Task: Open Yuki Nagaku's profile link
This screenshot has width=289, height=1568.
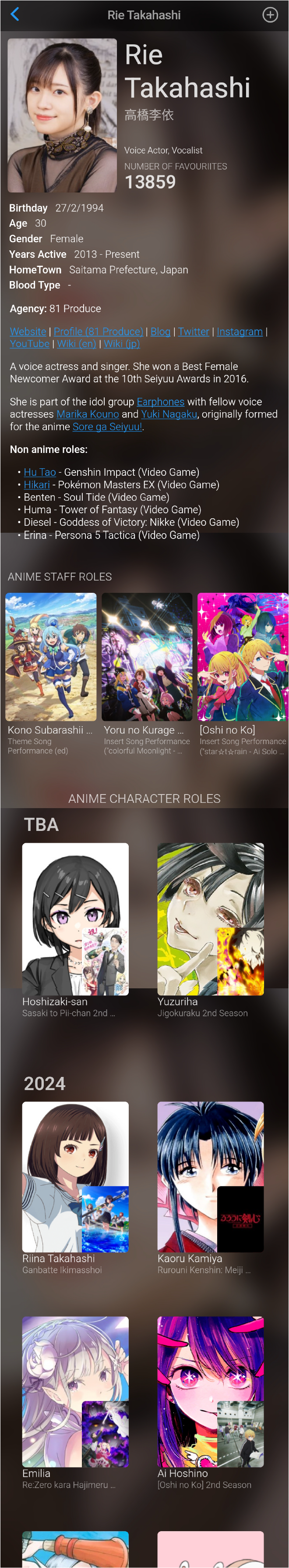Action: [169, 414]
